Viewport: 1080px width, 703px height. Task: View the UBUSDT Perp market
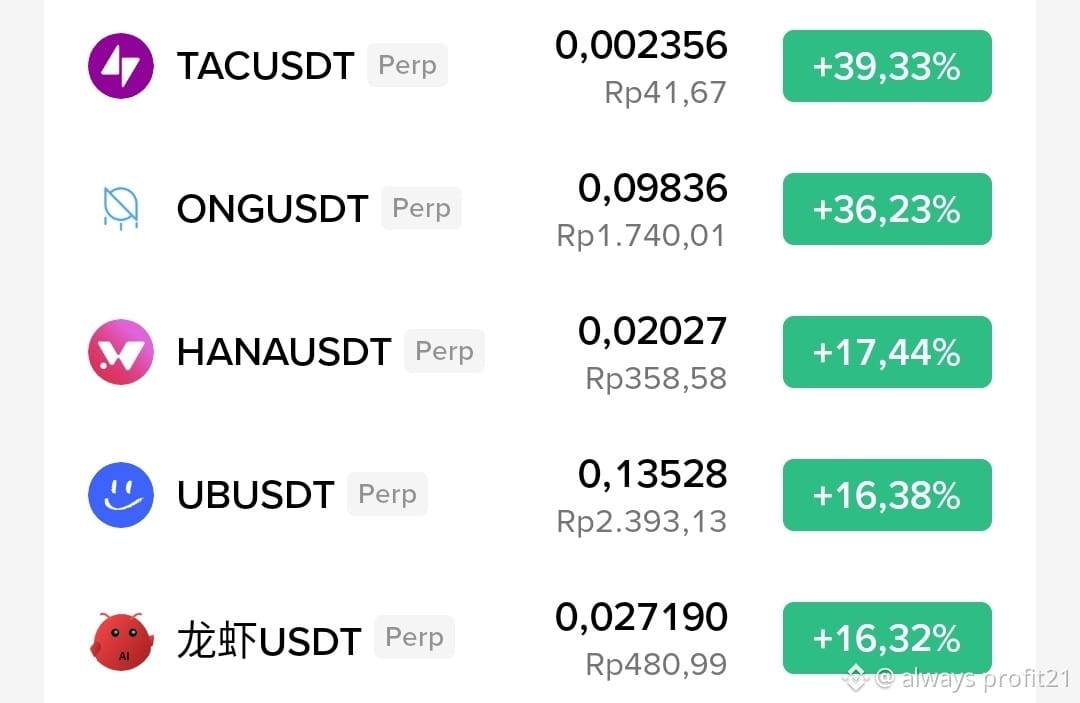coord(539,494)
